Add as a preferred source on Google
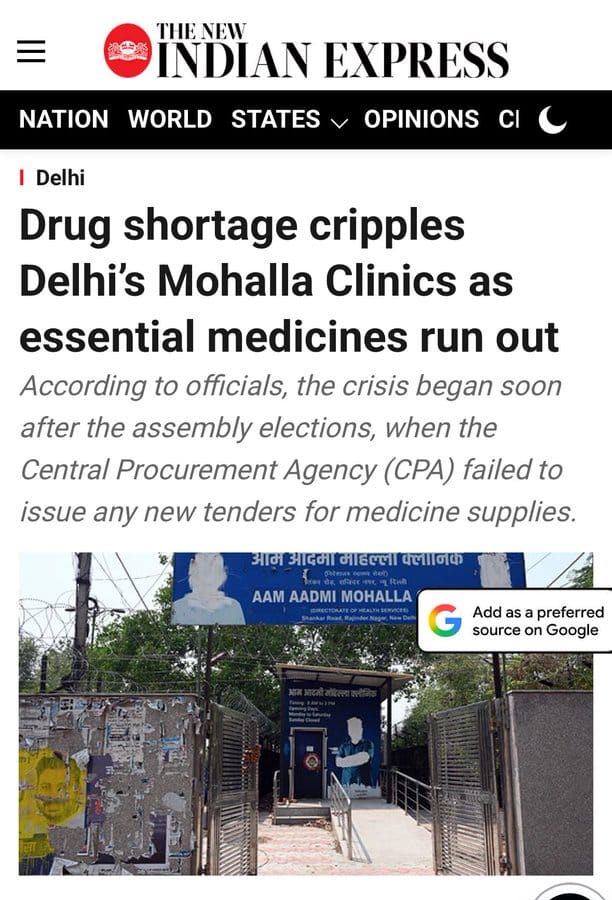Screen dimensions: 612x900 [x=516, y=621]
